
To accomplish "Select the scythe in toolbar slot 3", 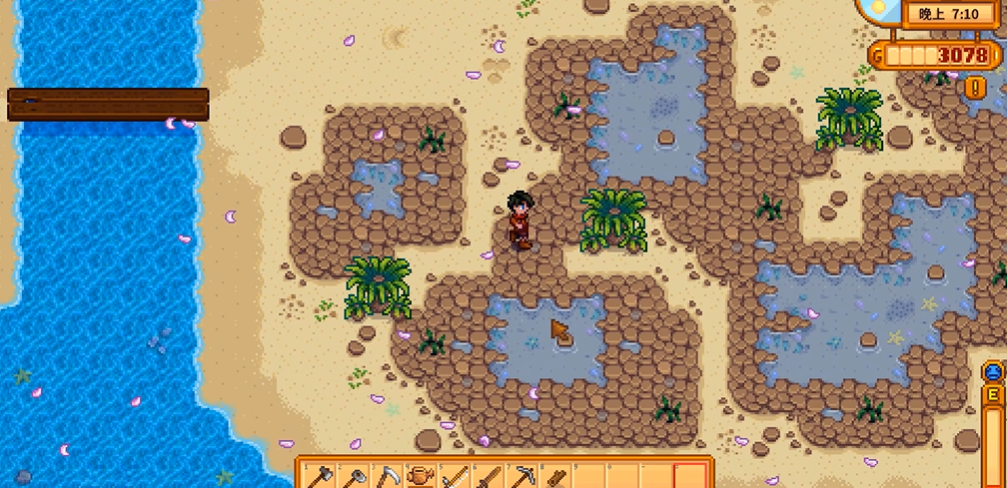I will 388,477.
